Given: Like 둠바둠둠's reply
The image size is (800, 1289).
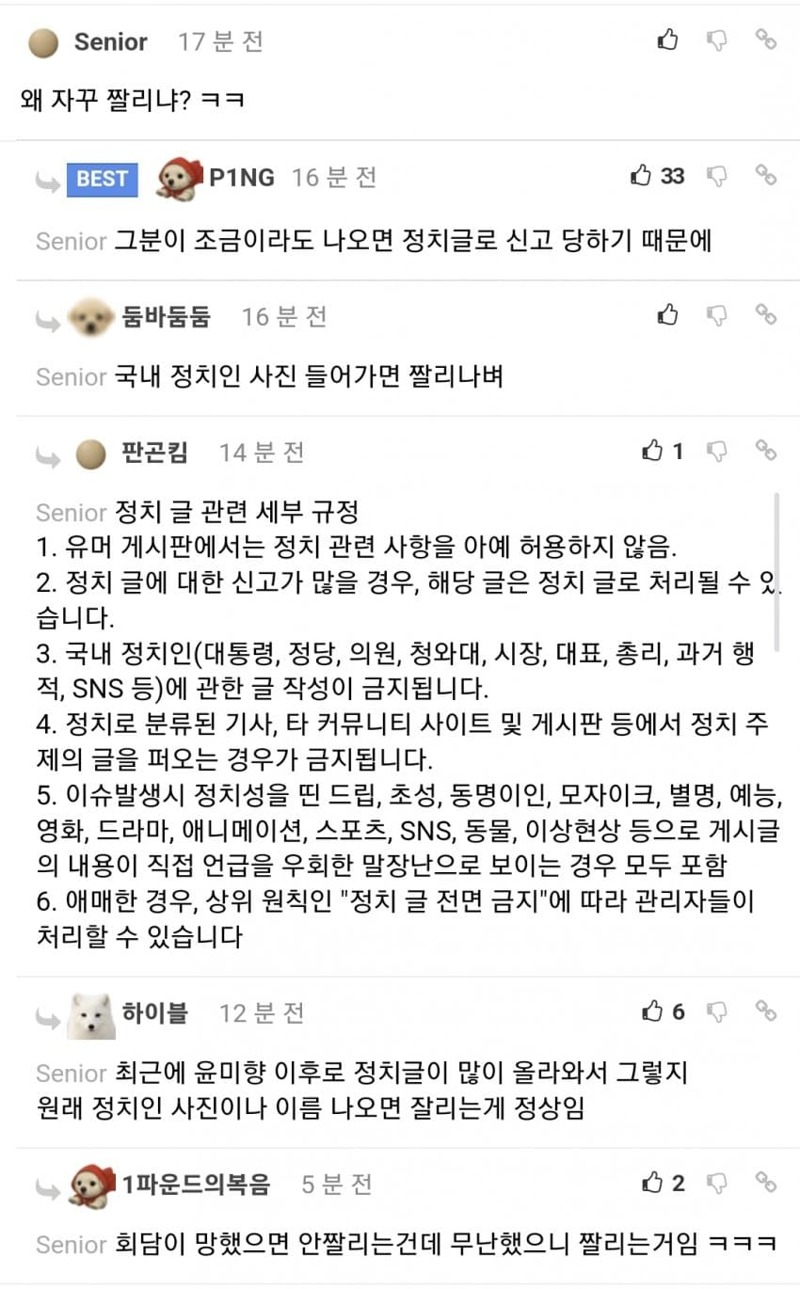Looking at the screenshot, I should (x=668, y=315).
